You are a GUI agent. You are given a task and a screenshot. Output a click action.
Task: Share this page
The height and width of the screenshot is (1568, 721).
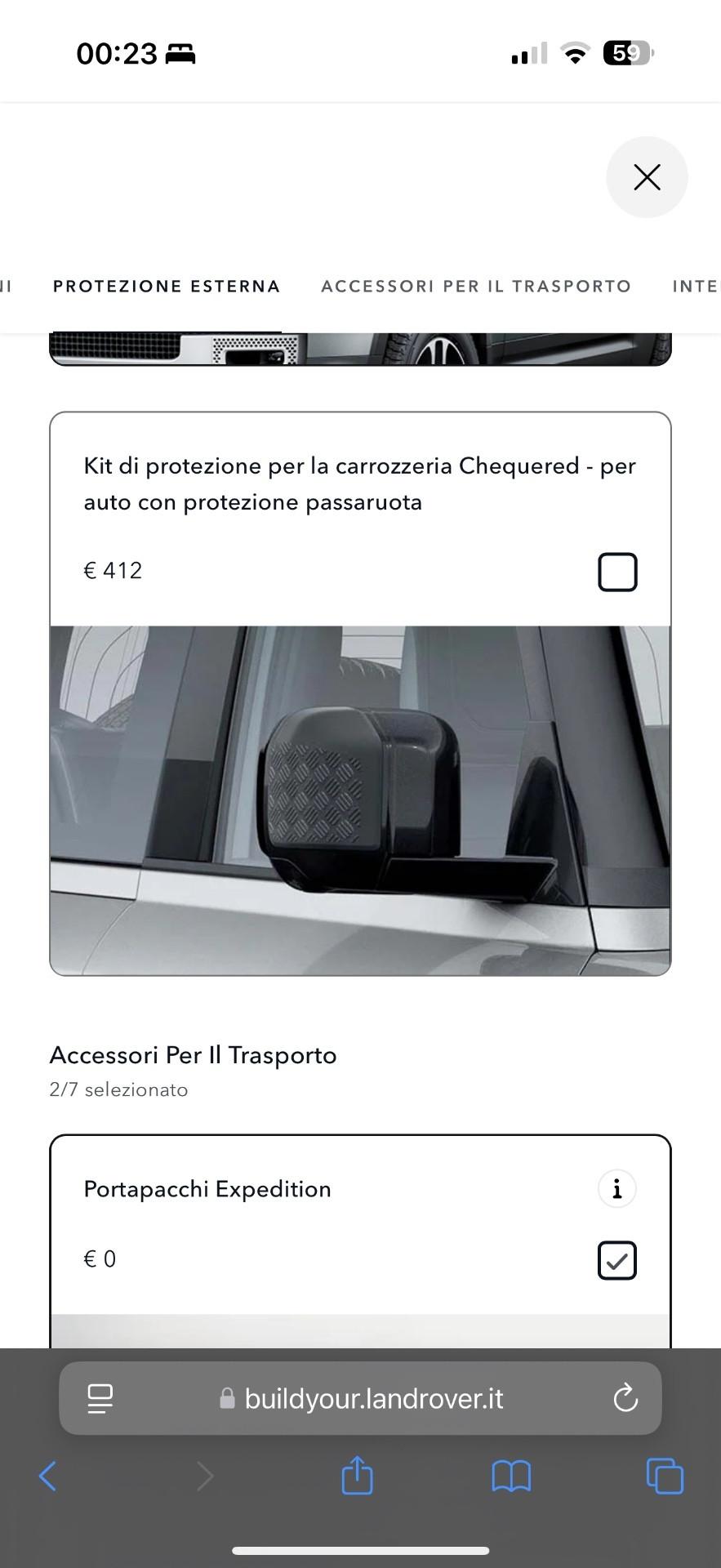tap(357, 1476)
